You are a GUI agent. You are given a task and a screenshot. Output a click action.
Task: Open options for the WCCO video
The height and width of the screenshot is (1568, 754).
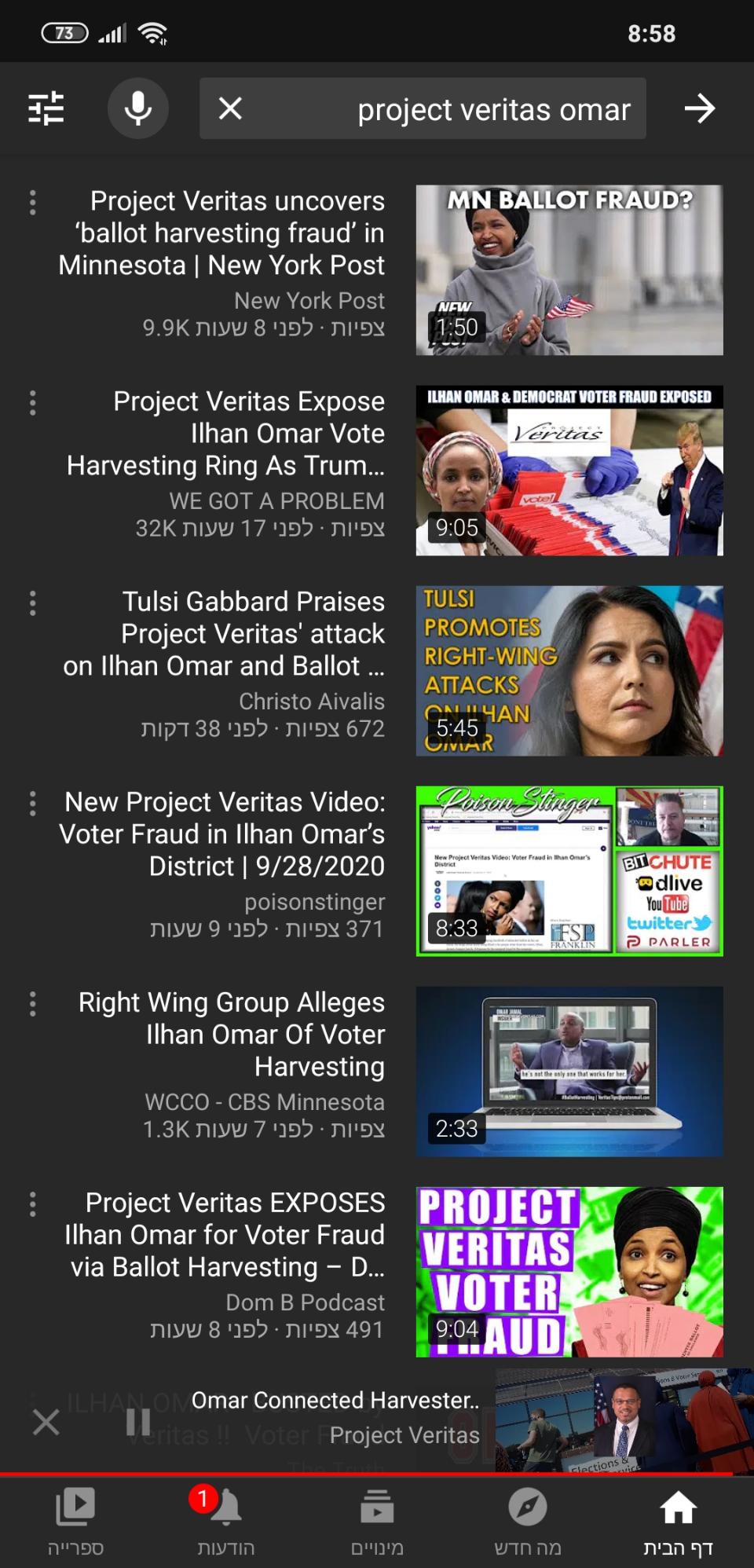tap(32, 1004)
